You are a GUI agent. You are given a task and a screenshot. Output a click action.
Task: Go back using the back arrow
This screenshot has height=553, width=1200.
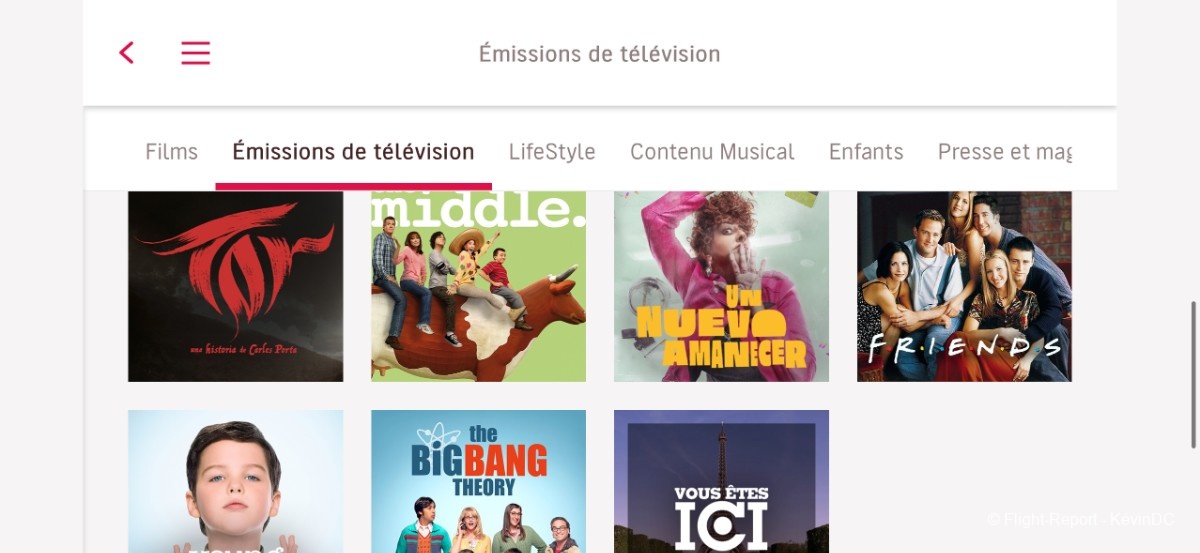(x=126, y=53)
